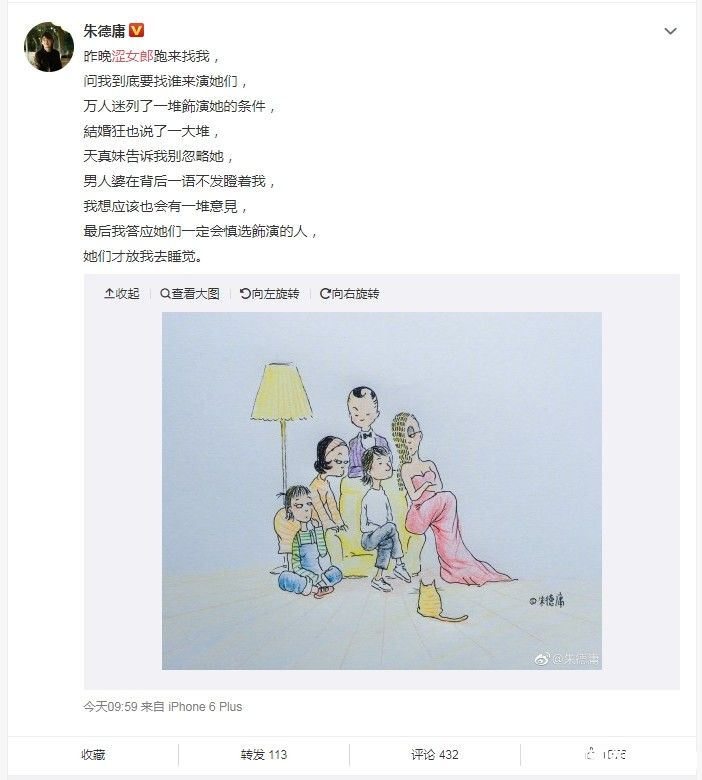
Task: Rotate the image right with 向右旋转
Action: click(349, 294)
